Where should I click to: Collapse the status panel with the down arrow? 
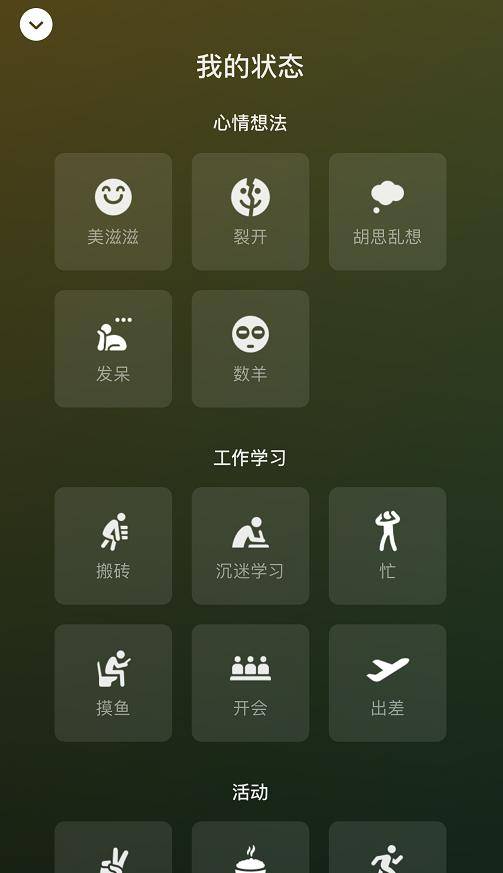point(36,24)
